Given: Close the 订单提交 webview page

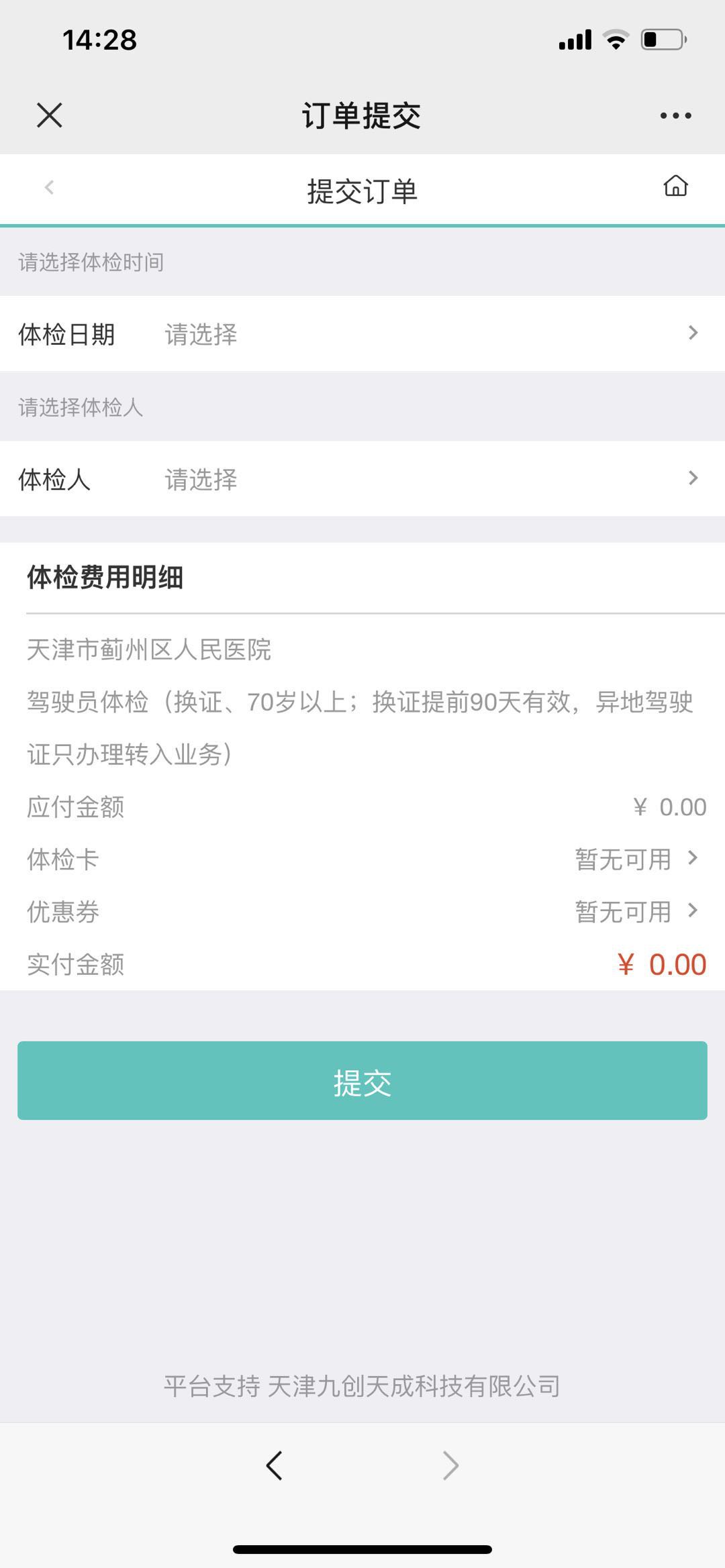Looking at the screenshot, I should pyautogui.click(x=50, y=115).
